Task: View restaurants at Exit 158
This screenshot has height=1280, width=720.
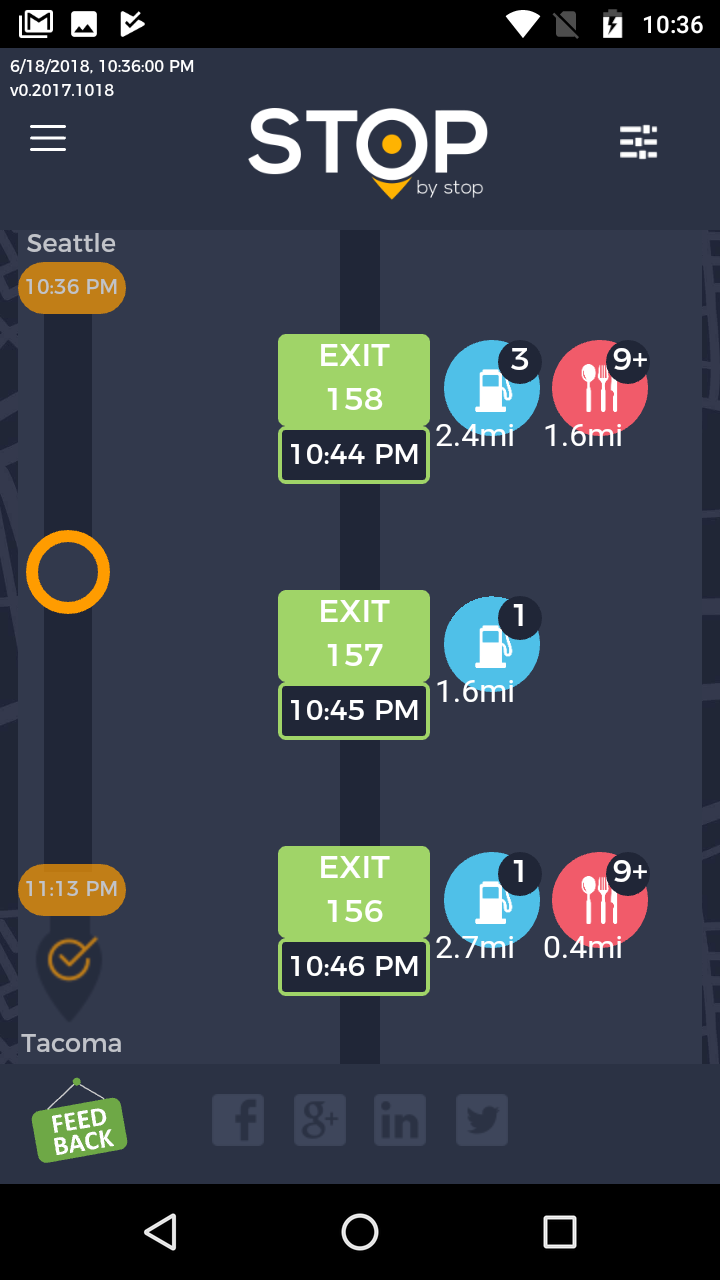Action: (600, 388)
